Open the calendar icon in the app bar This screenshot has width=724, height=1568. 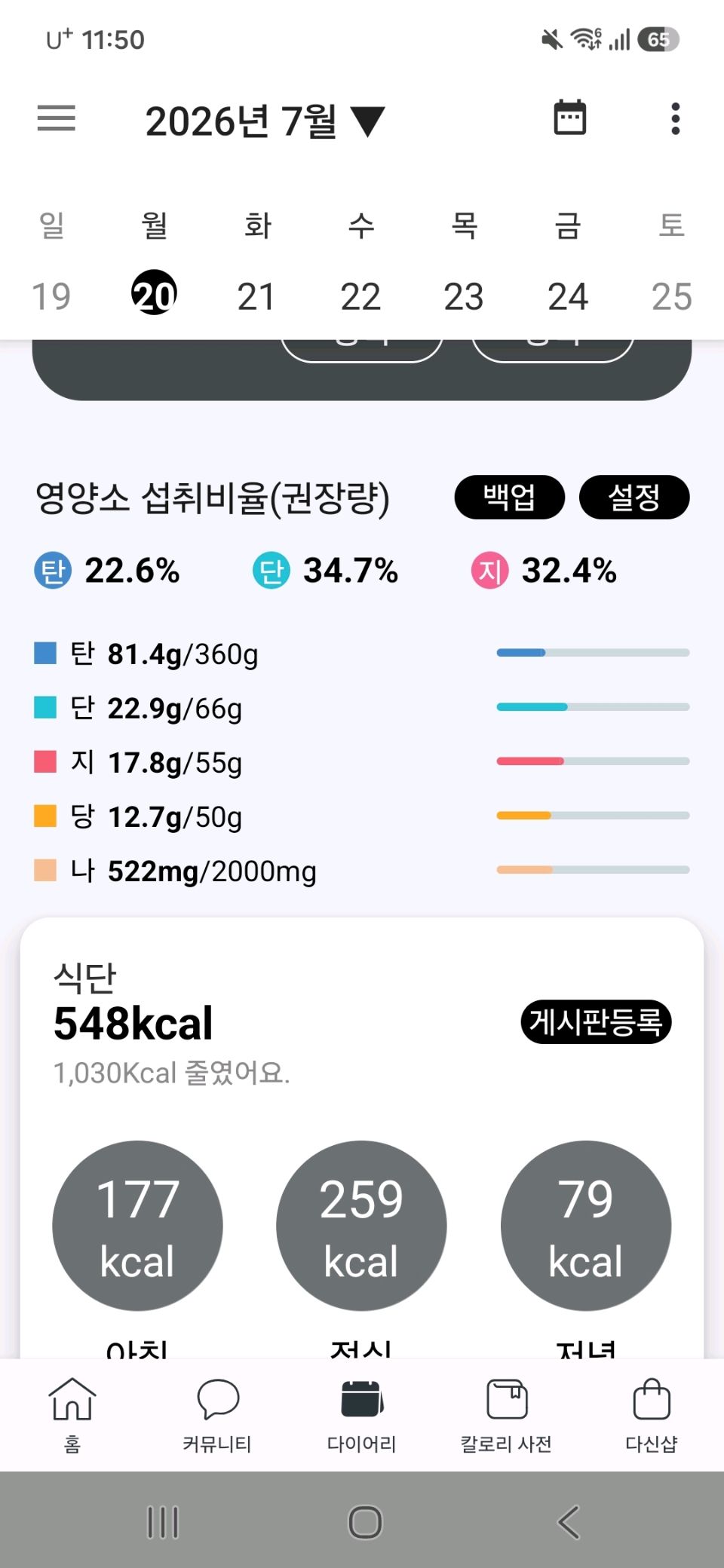click(x=569, y=118)
